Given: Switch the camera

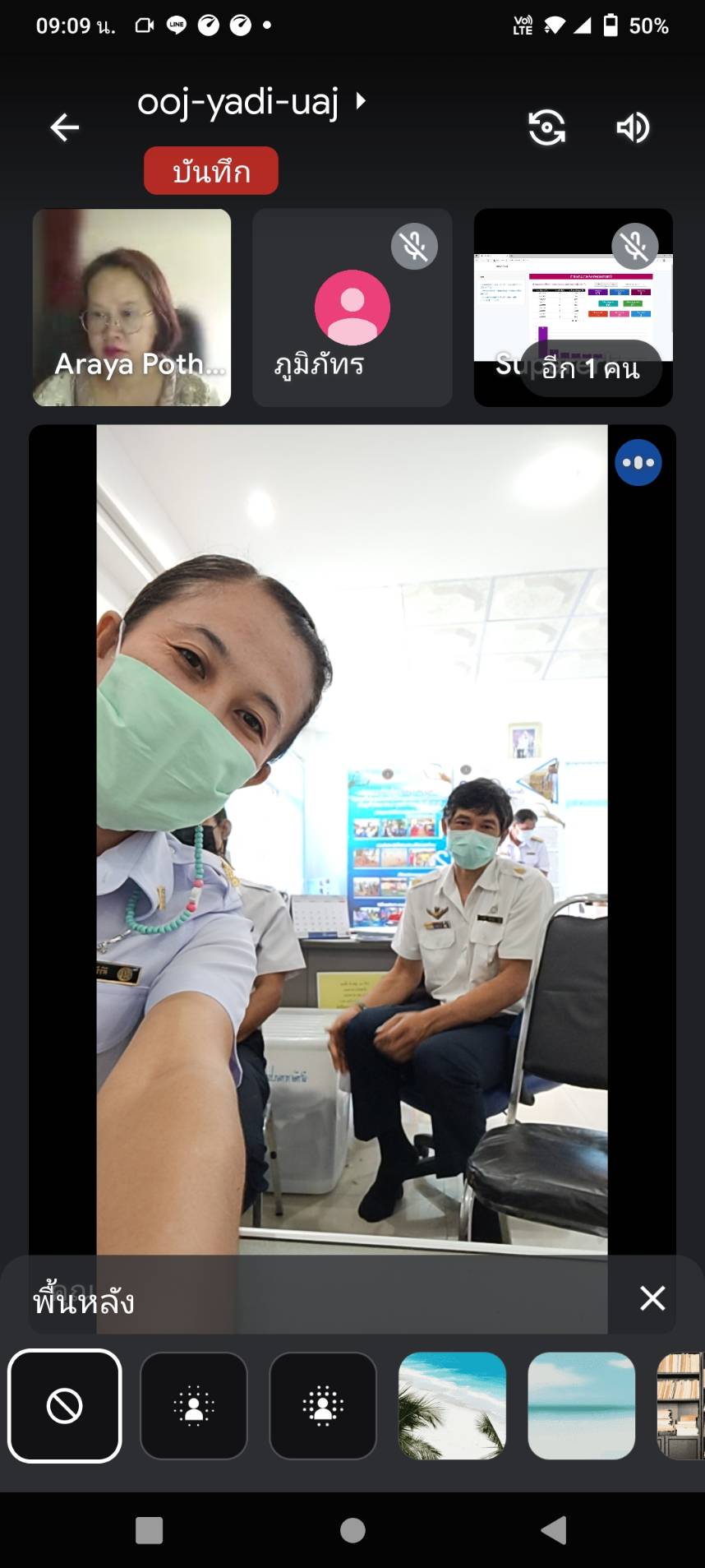Looking at the screenshot, I should pyautogui.click(x=546, y=127).
